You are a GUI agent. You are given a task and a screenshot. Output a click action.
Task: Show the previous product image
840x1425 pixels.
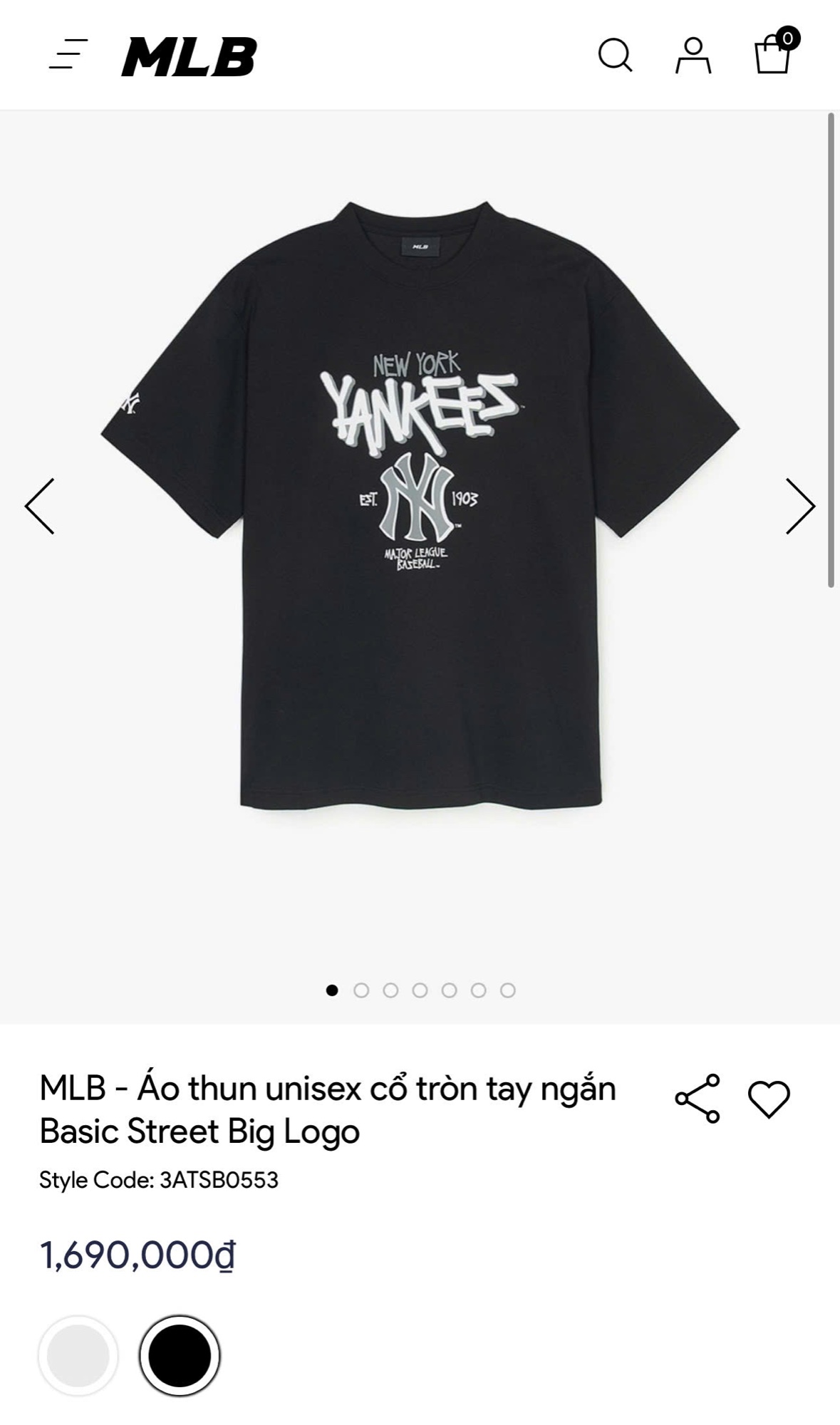[40, 506]
